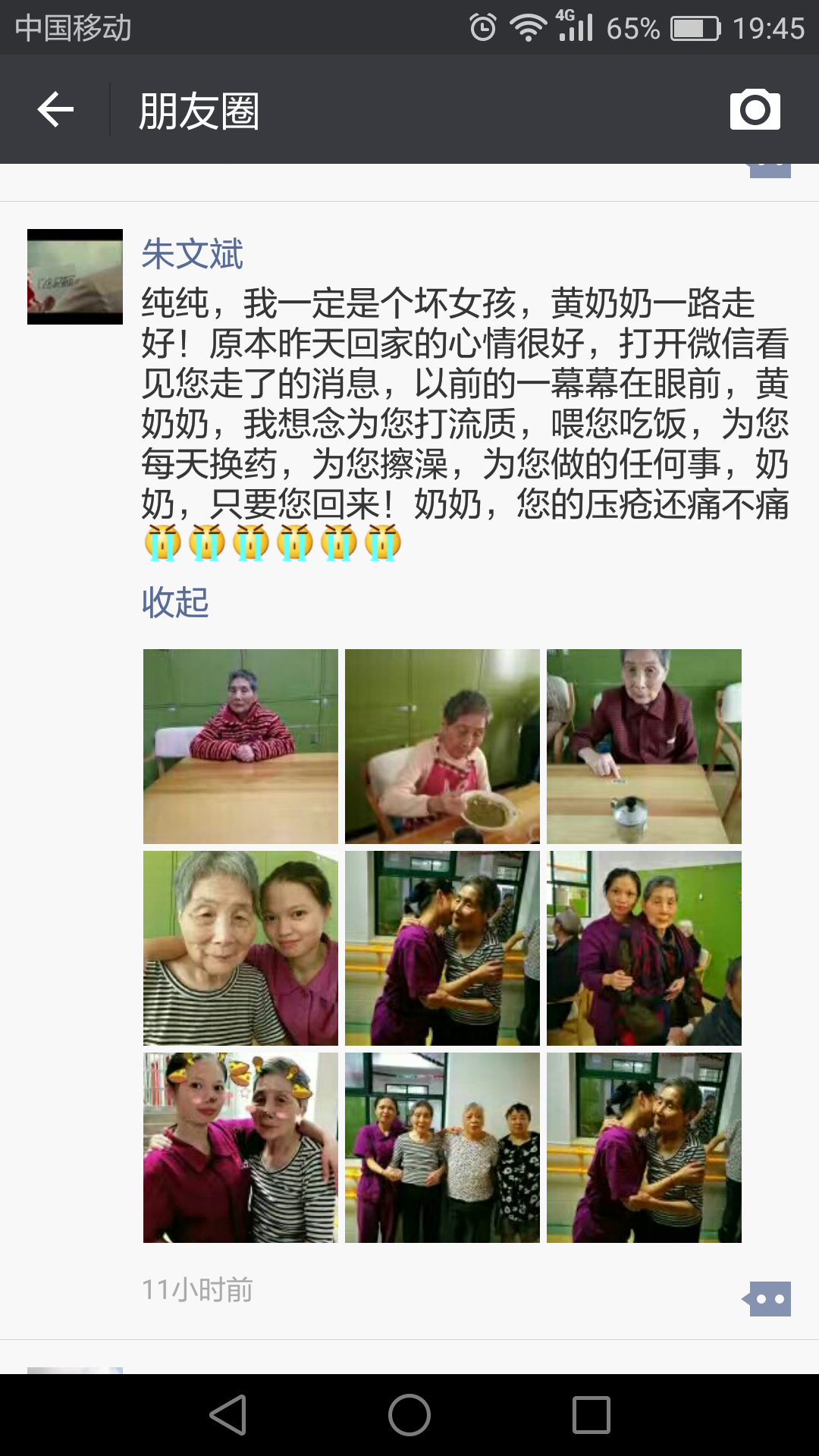Open photo of woman with metal cup
Image resolution: width=819 pixels, height=1456 pixels.
click(x=644, y=746)
